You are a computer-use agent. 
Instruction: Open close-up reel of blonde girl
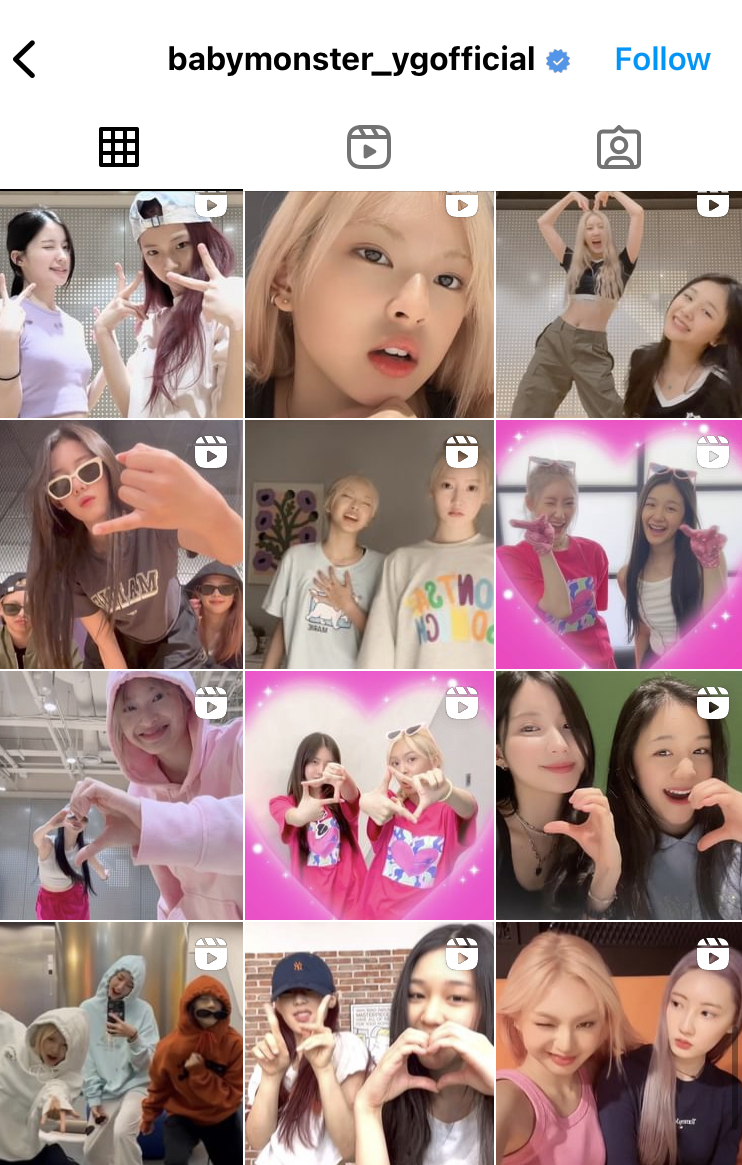click(369, 304)
